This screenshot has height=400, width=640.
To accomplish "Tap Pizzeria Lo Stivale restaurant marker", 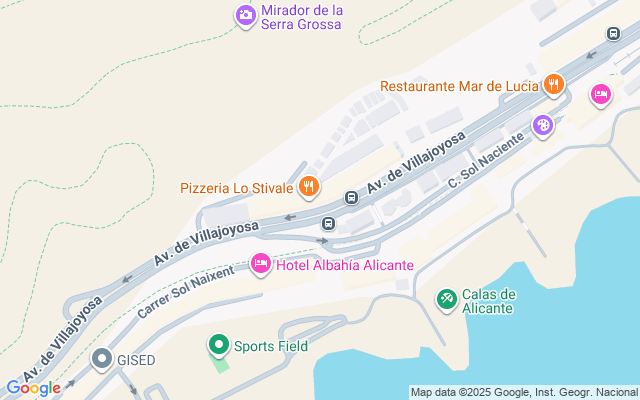I will [x=309, y=186].
